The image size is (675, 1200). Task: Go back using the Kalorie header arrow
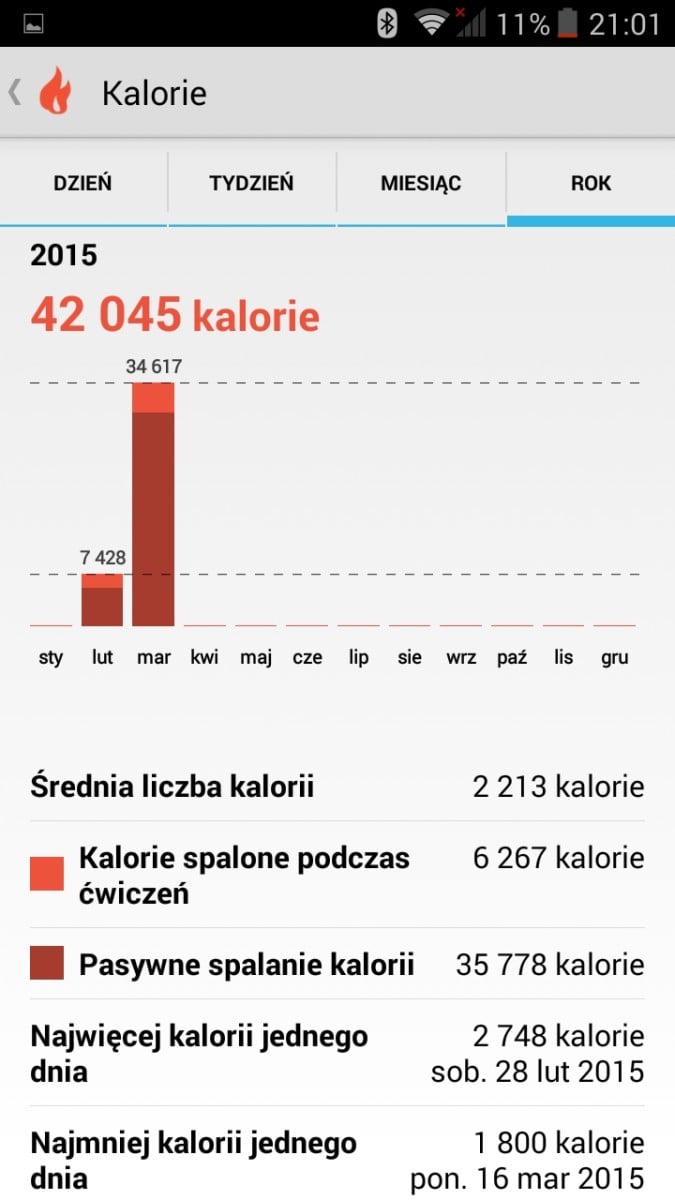click(15, 93)
